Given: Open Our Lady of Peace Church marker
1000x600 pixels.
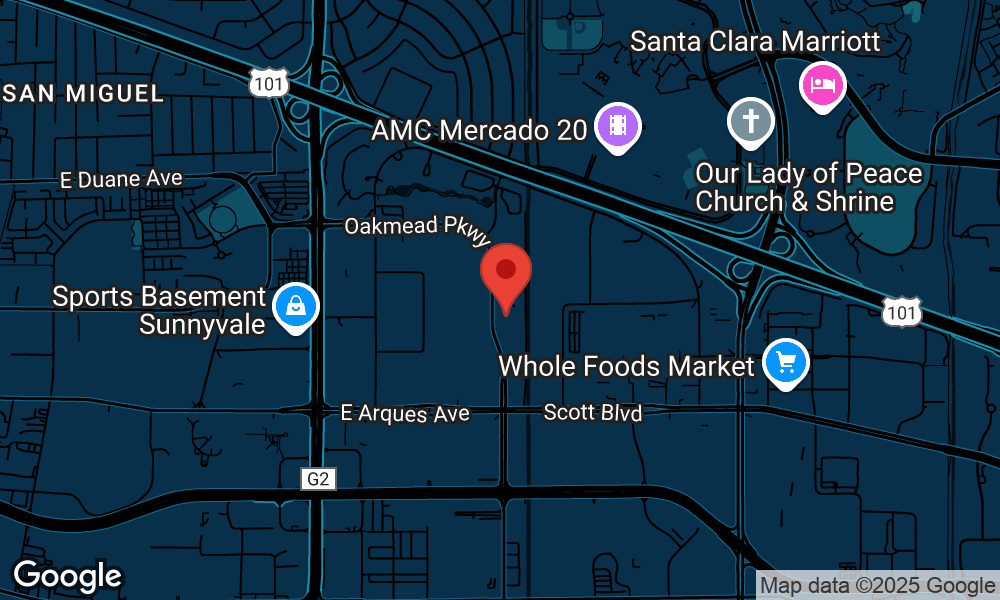Looking at the screenshot, I should pyautogui.click(x=749, y=121).
